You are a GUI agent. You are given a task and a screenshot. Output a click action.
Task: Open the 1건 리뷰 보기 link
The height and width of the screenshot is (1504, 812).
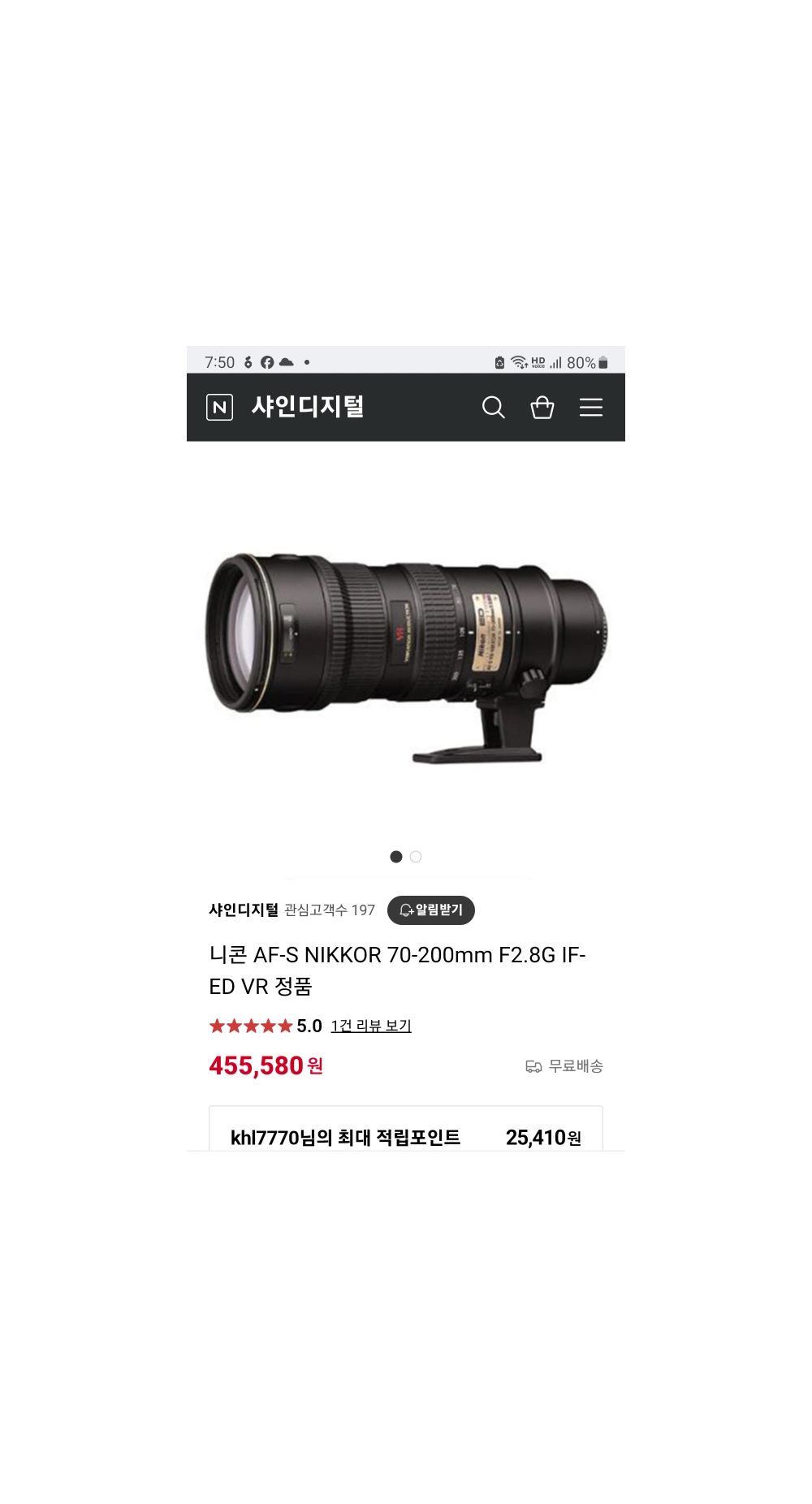pyautogui.click(x=371, y=1026)
